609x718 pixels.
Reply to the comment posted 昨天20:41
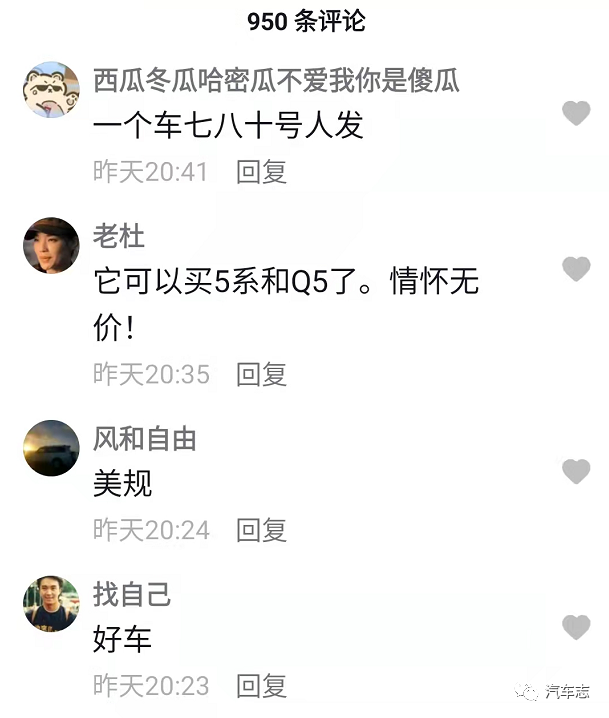261,172
